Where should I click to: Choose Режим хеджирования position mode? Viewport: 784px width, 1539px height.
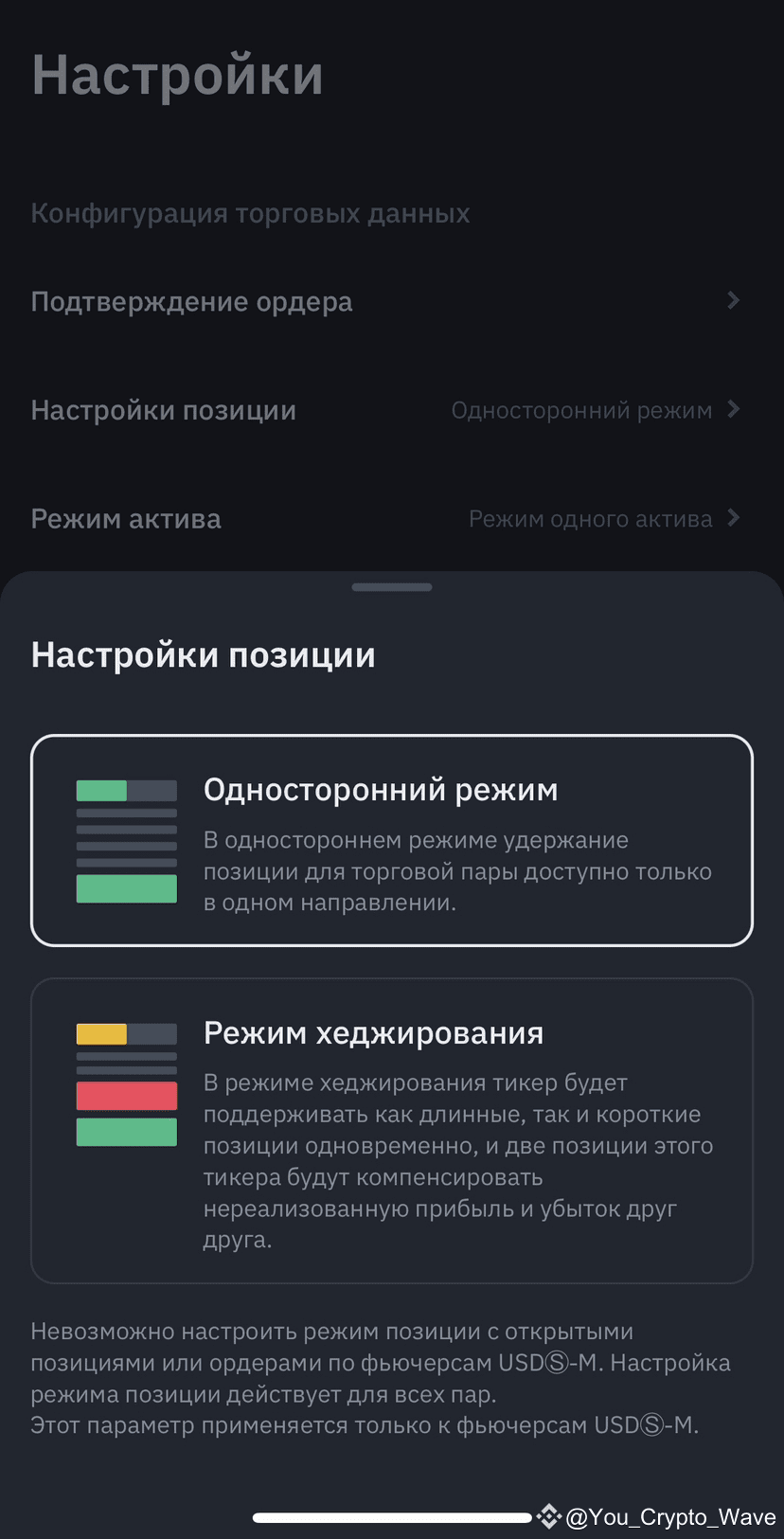tap(392, 1130)
